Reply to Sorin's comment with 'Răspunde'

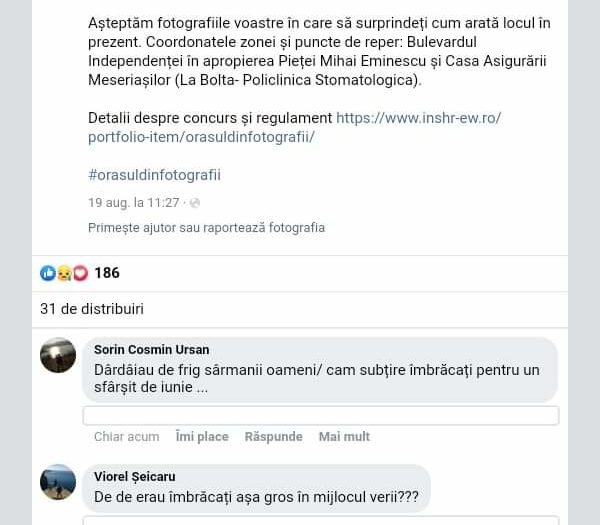[x=273, y=437]
